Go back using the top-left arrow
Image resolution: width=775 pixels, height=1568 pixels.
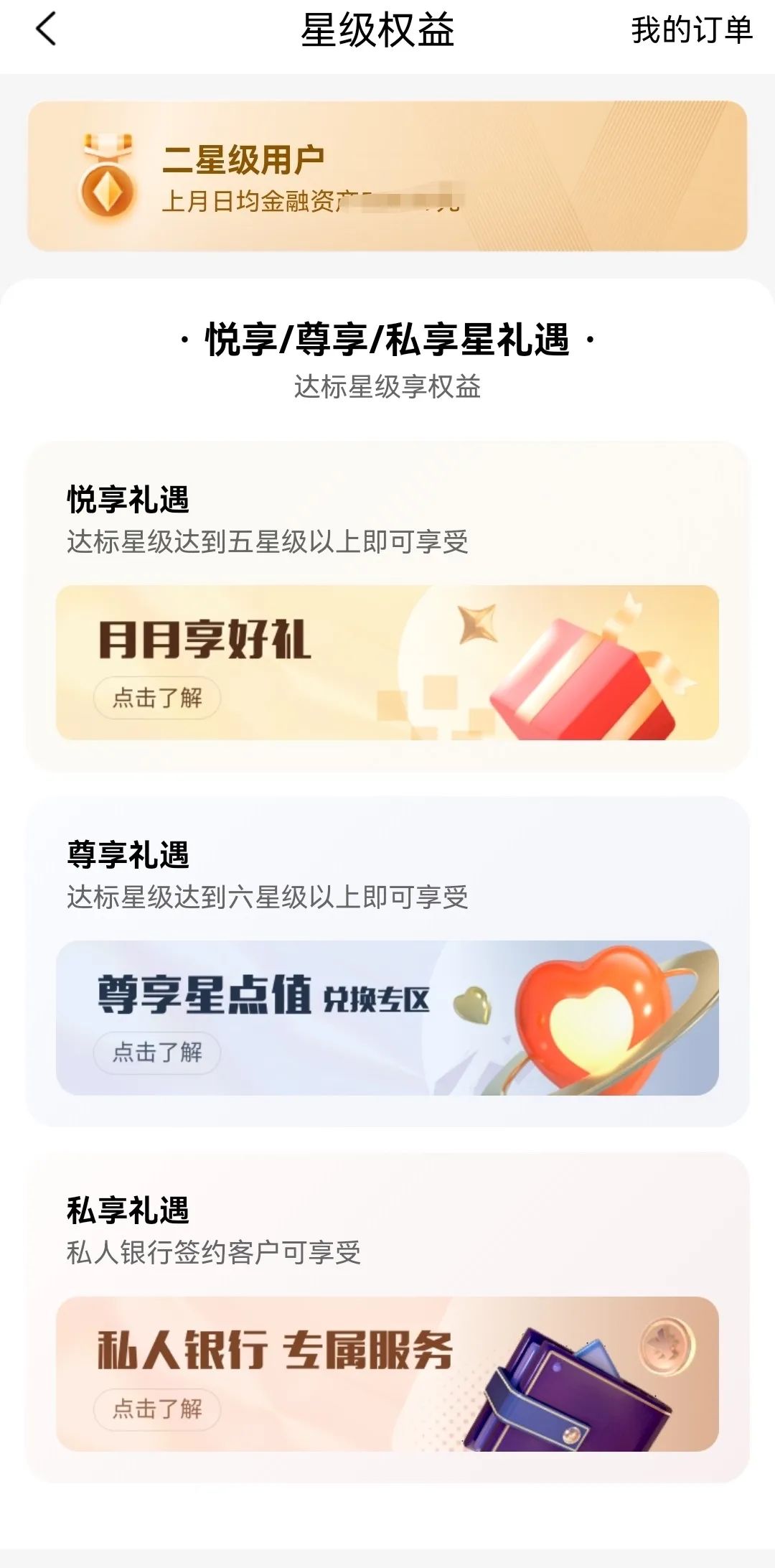pos(46,30)
